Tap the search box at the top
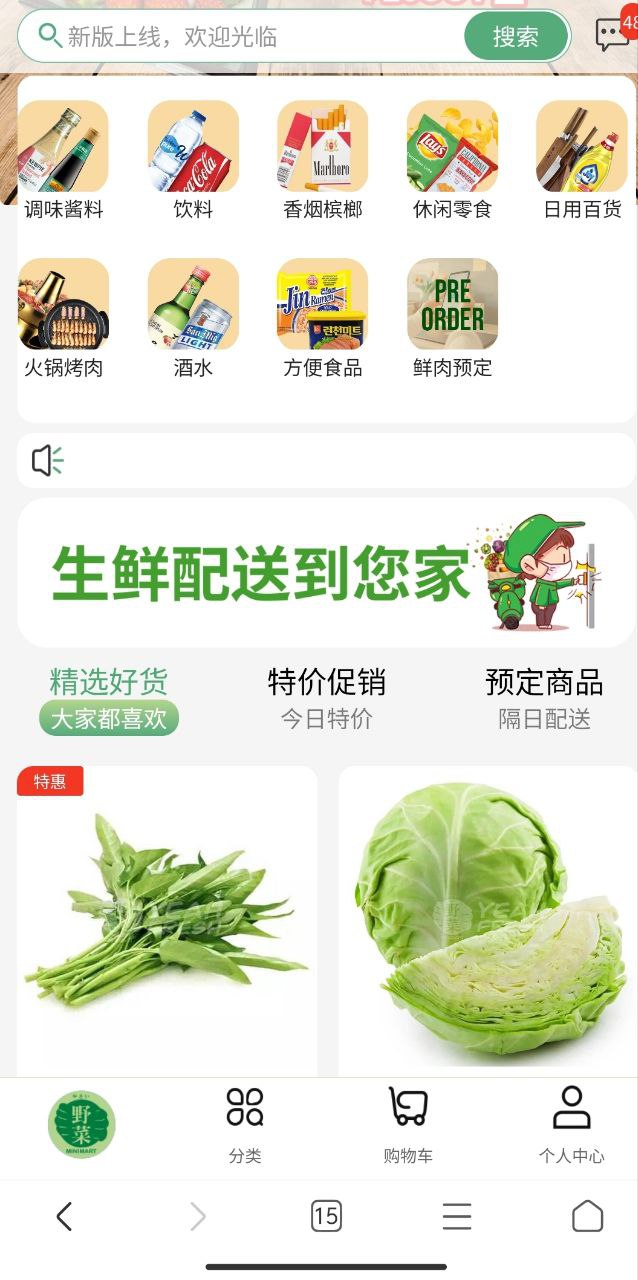The width and height of the screenshot is (638, 1280). [x=250, y=37]
